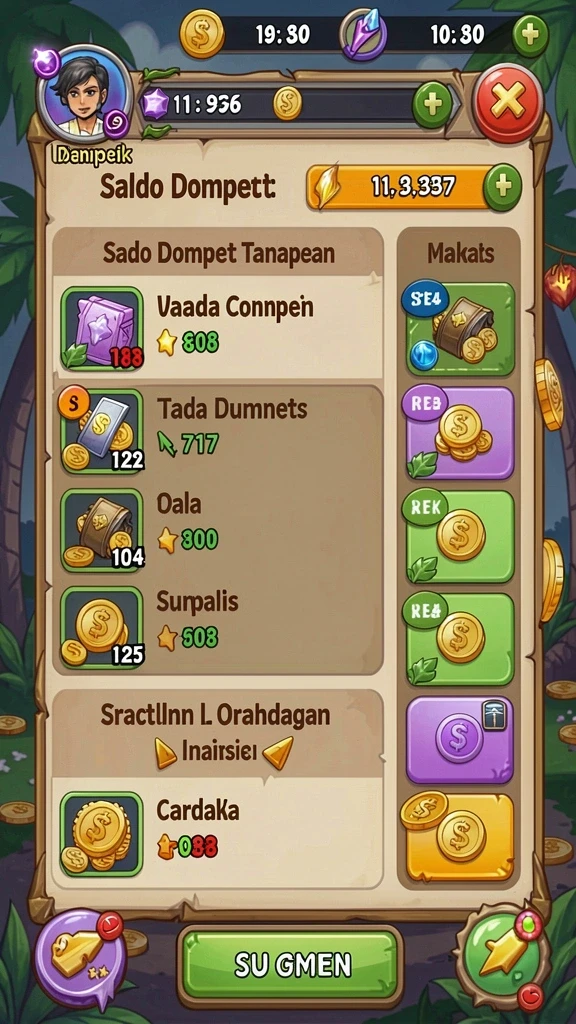
Task: Add gems with plus beside 11:936
Action: (432, 103)
